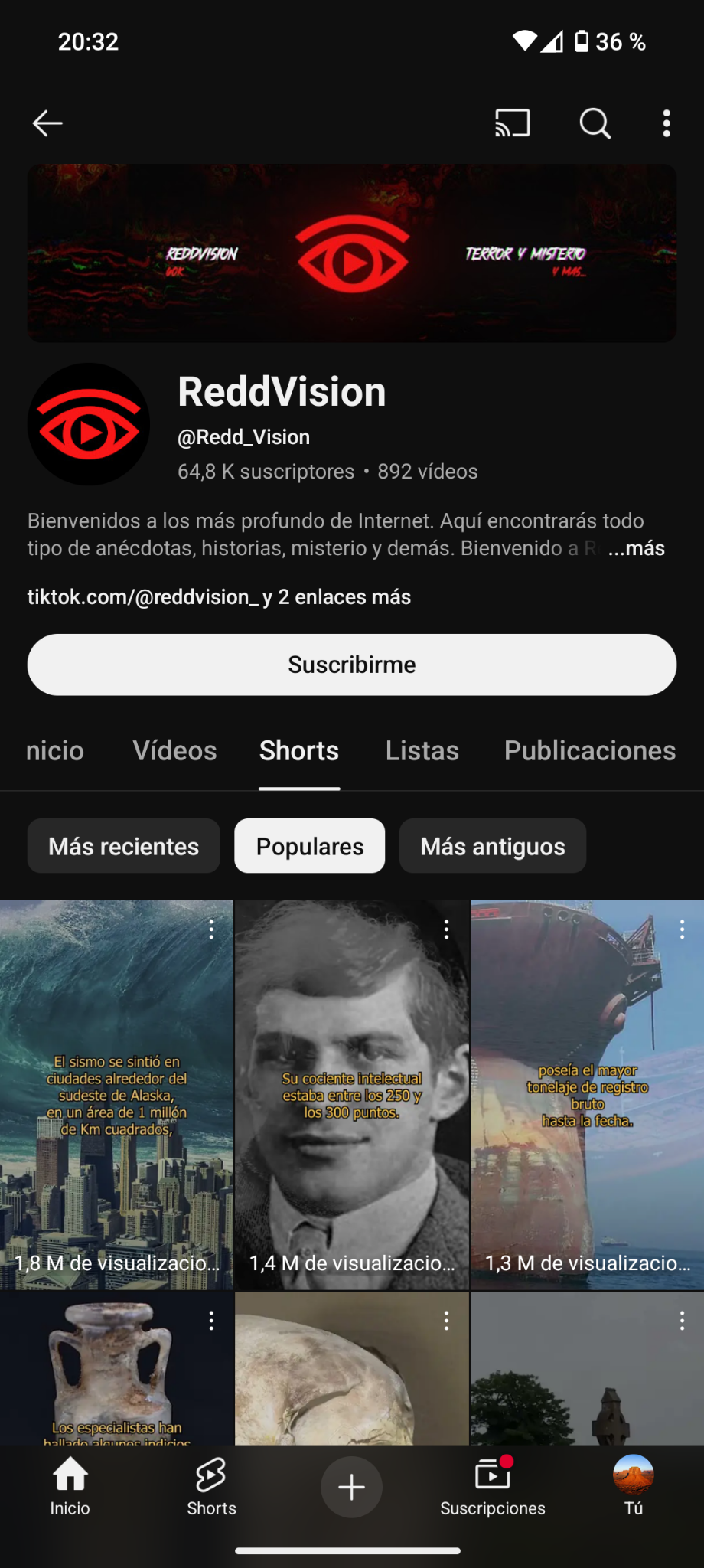The height and width of the screenshot is (1568, 704).
Task: Open the Shorts feed in bottom navigation
Action: 211,1487
